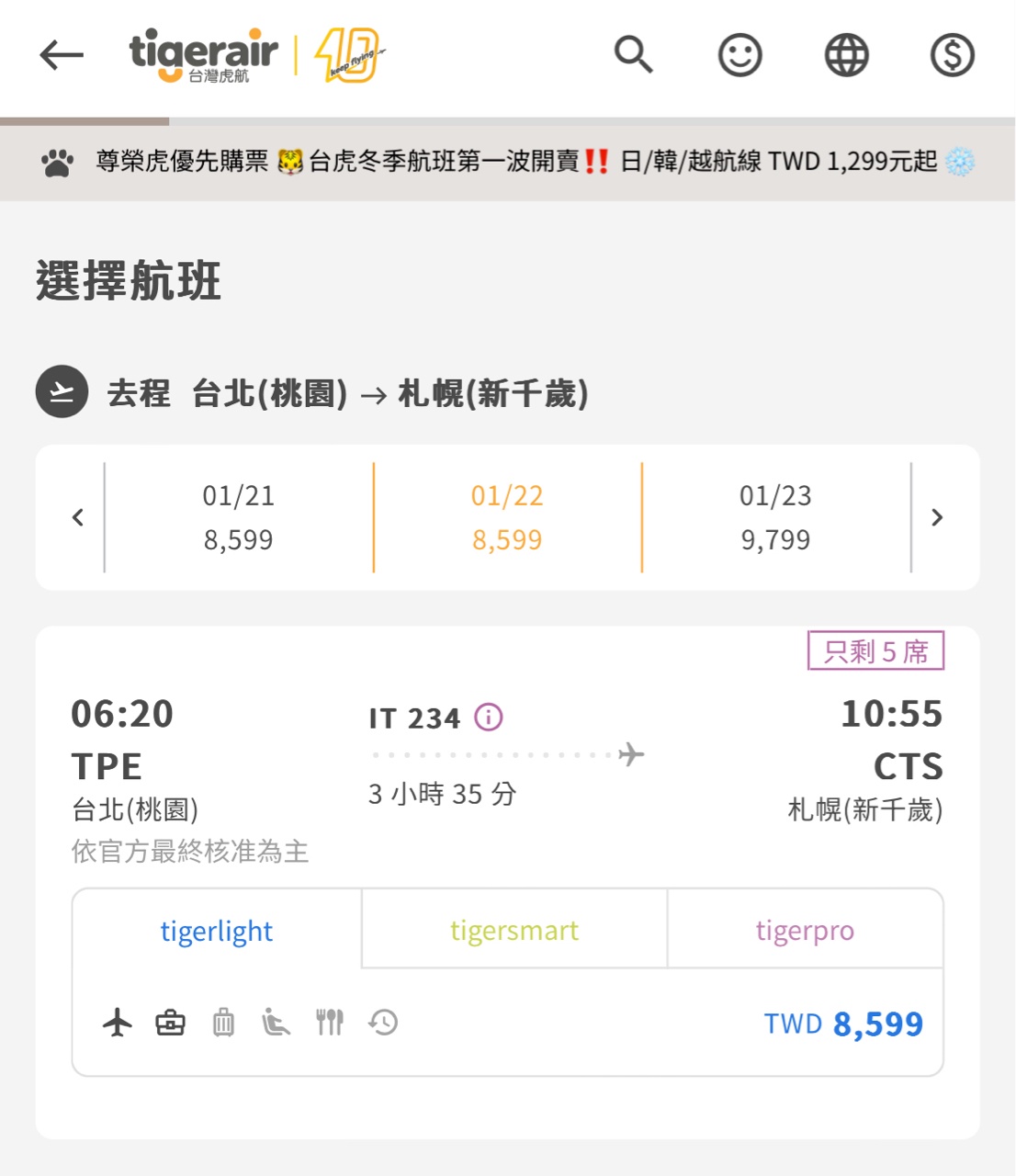1016x1176 pixels.
Task: Go back using the arrow icon
Action: (x=62, y=55)
